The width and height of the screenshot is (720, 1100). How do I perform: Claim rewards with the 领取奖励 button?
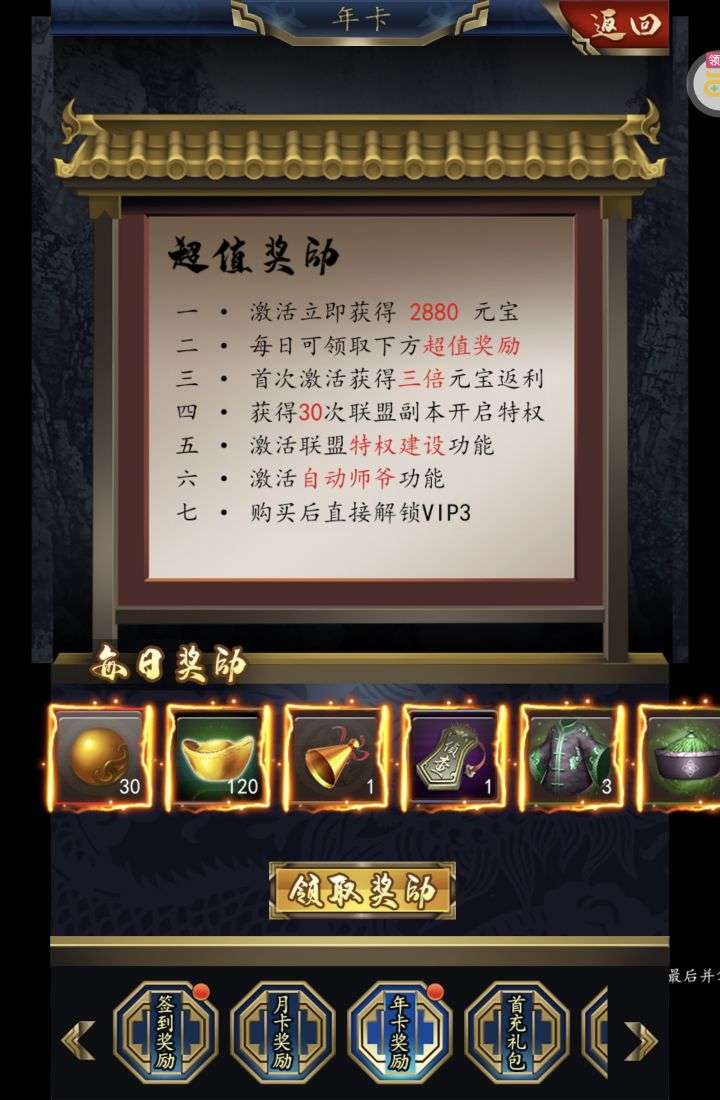coord(362,890)
